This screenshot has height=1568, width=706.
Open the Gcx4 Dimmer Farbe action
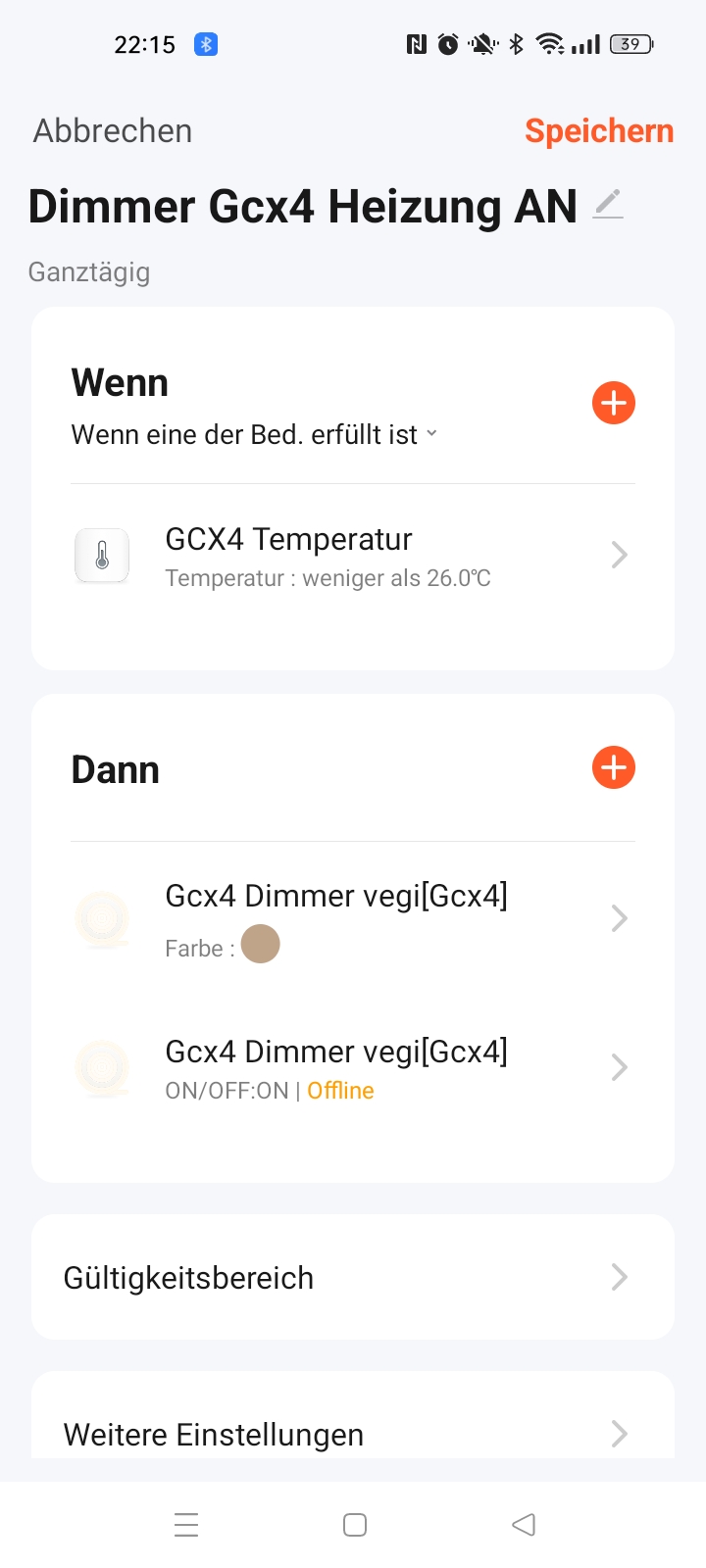coord(353,919)
